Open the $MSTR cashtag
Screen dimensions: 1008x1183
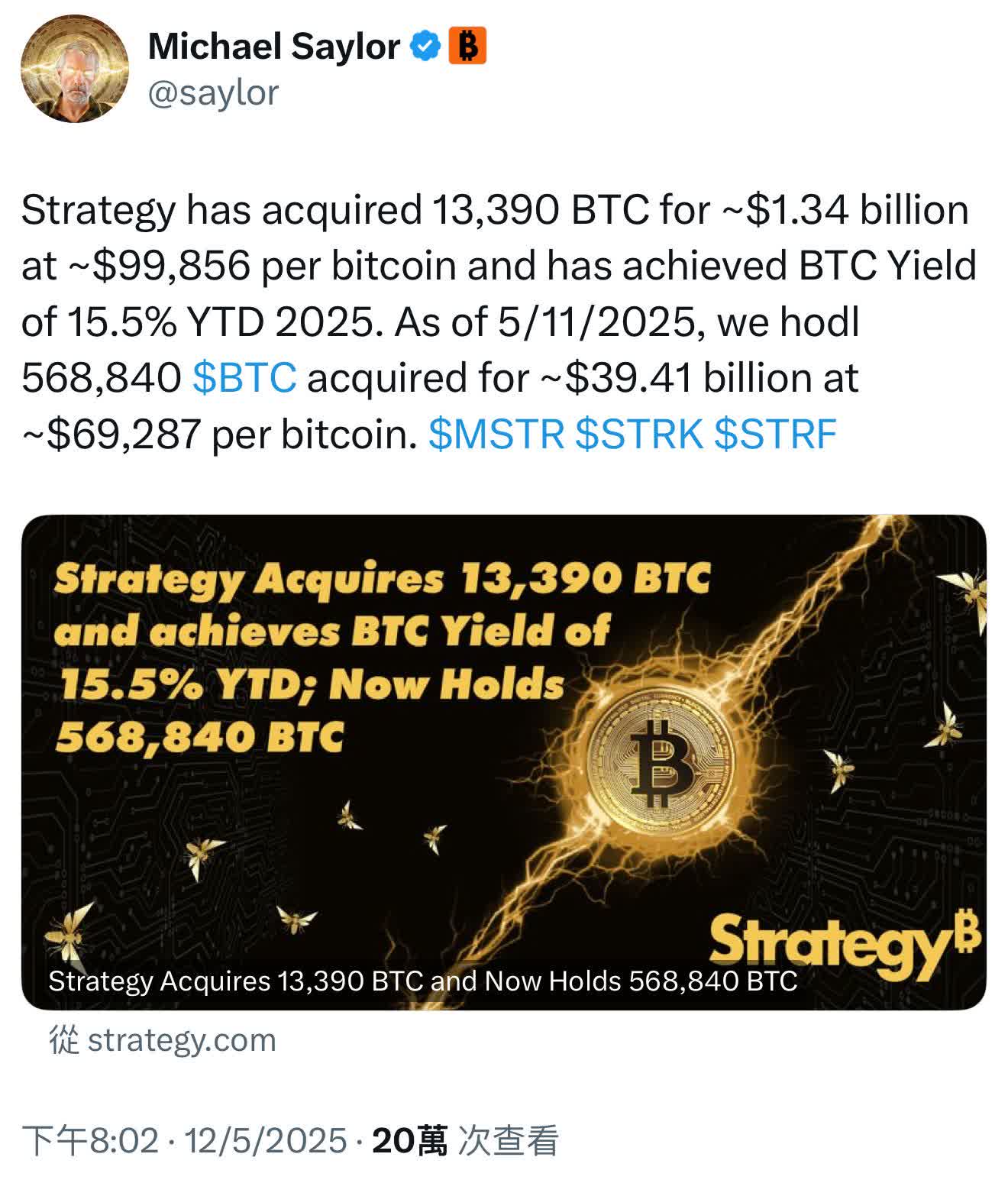click(x=496, y=435)
